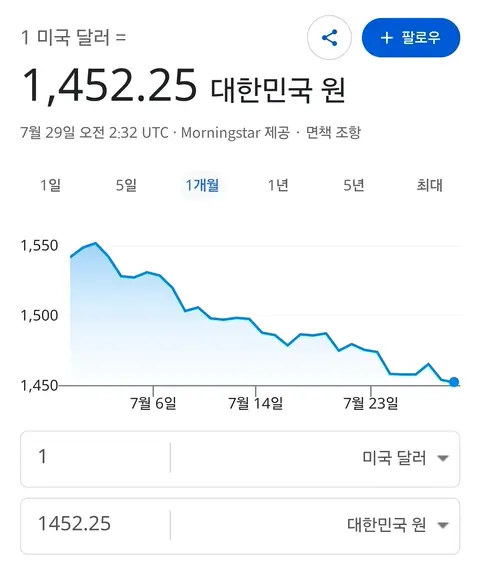
Task: Open the 면책 조항 link
Action: point(333,133)
